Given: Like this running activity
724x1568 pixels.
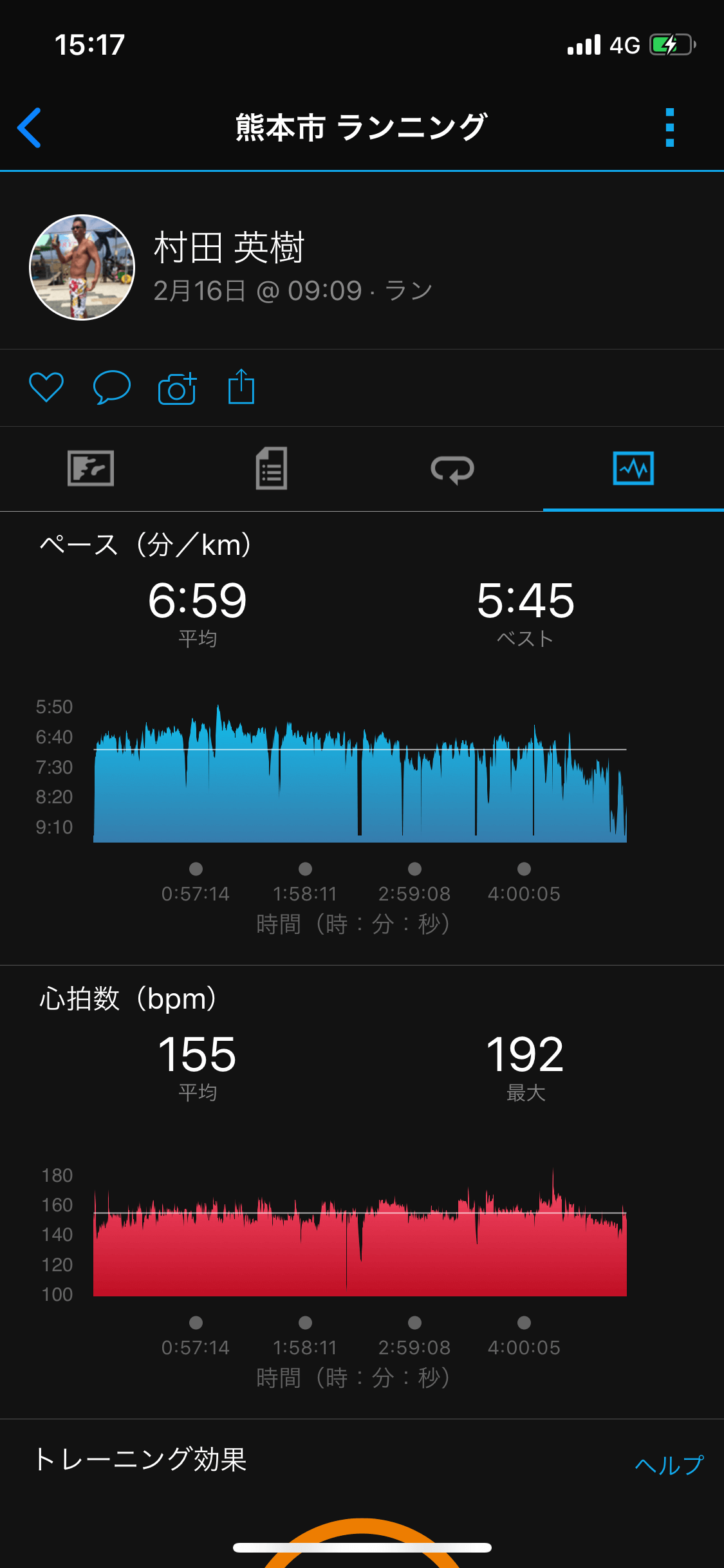Looking at the screenshot, I should point(46,387).
